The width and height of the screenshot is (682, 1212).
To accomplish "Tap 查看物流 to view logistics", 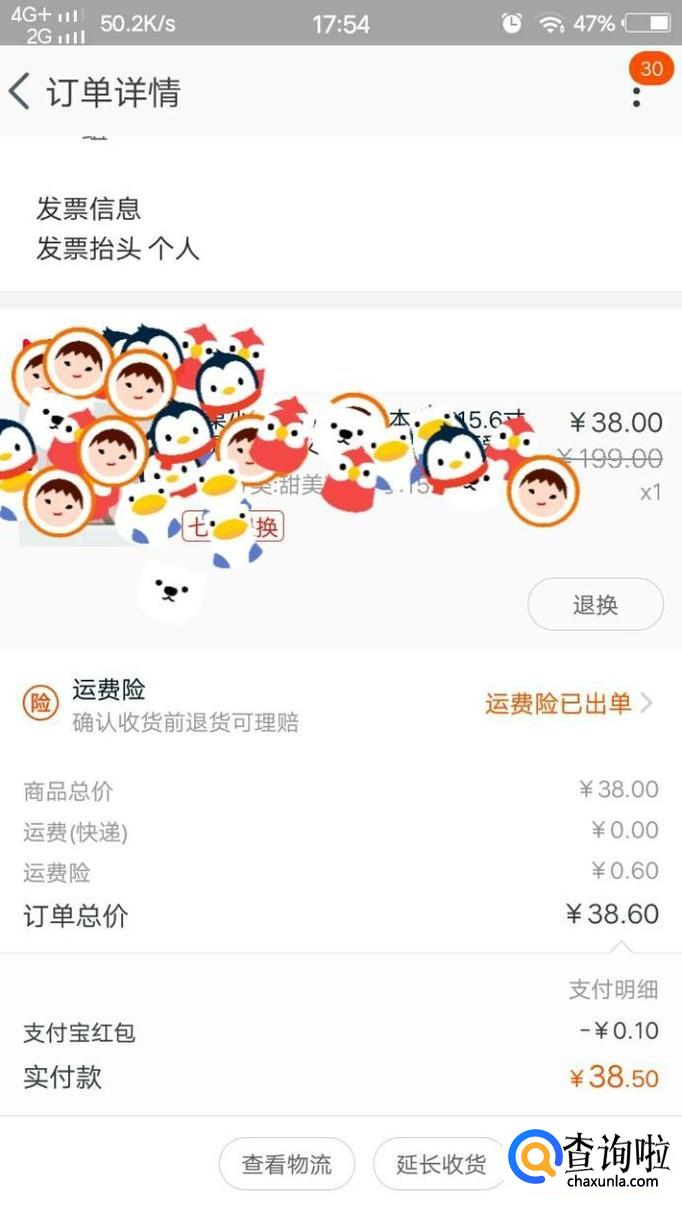I will point(286,1164).
